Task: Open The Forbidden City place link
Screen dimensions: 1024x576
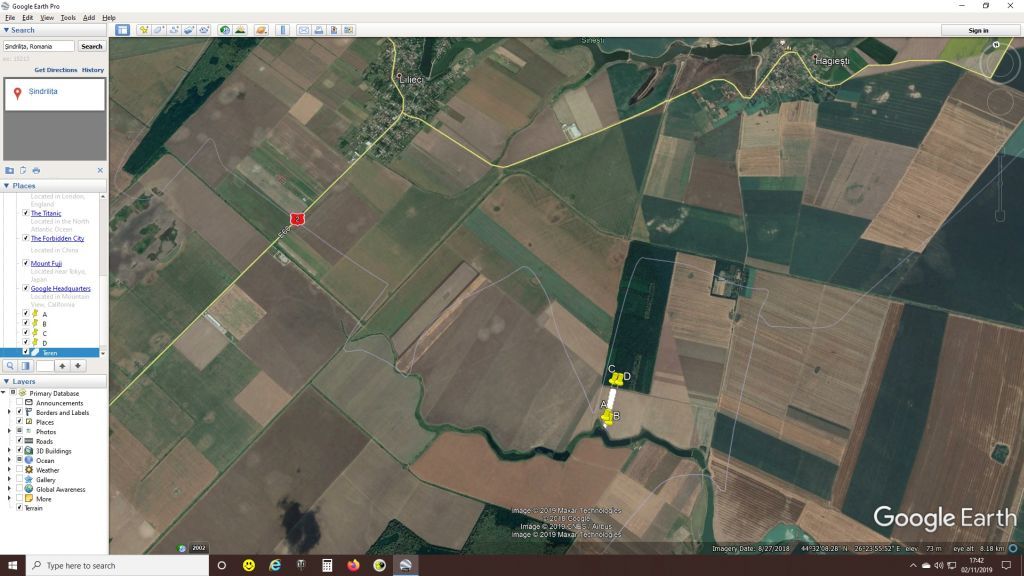Action: [x=57, y=239]
